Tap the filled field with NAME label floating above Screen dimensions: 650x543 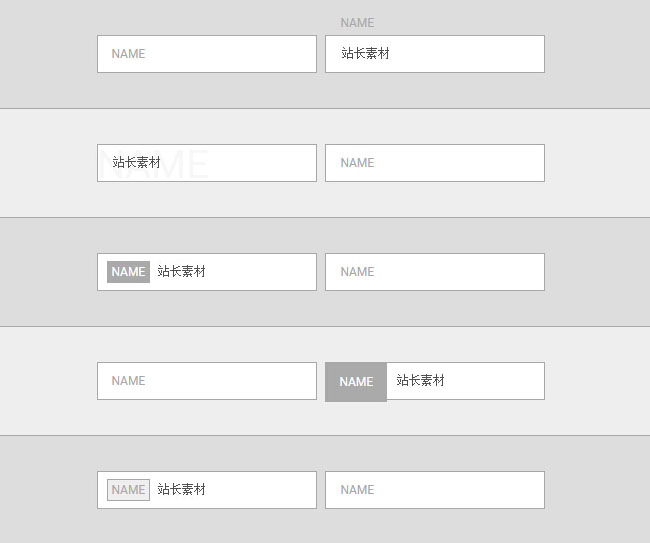click(x=435, y=54)
